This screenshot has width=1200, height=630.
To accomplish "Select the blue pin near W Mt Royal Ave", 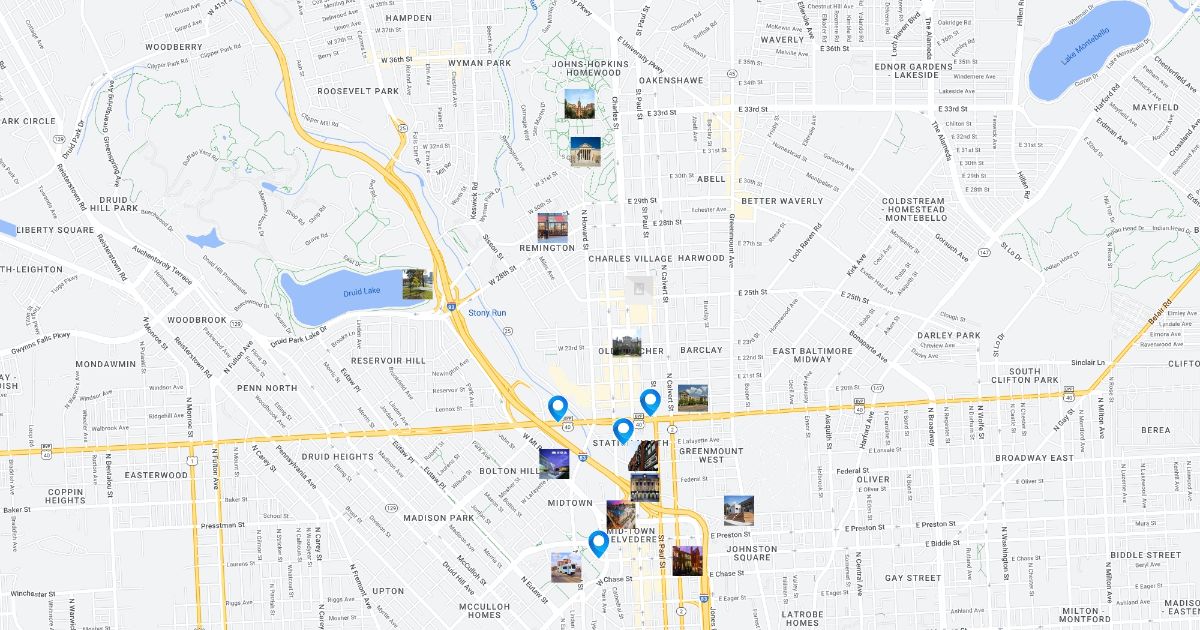I will pyautogui.click(x=559, y=407).
